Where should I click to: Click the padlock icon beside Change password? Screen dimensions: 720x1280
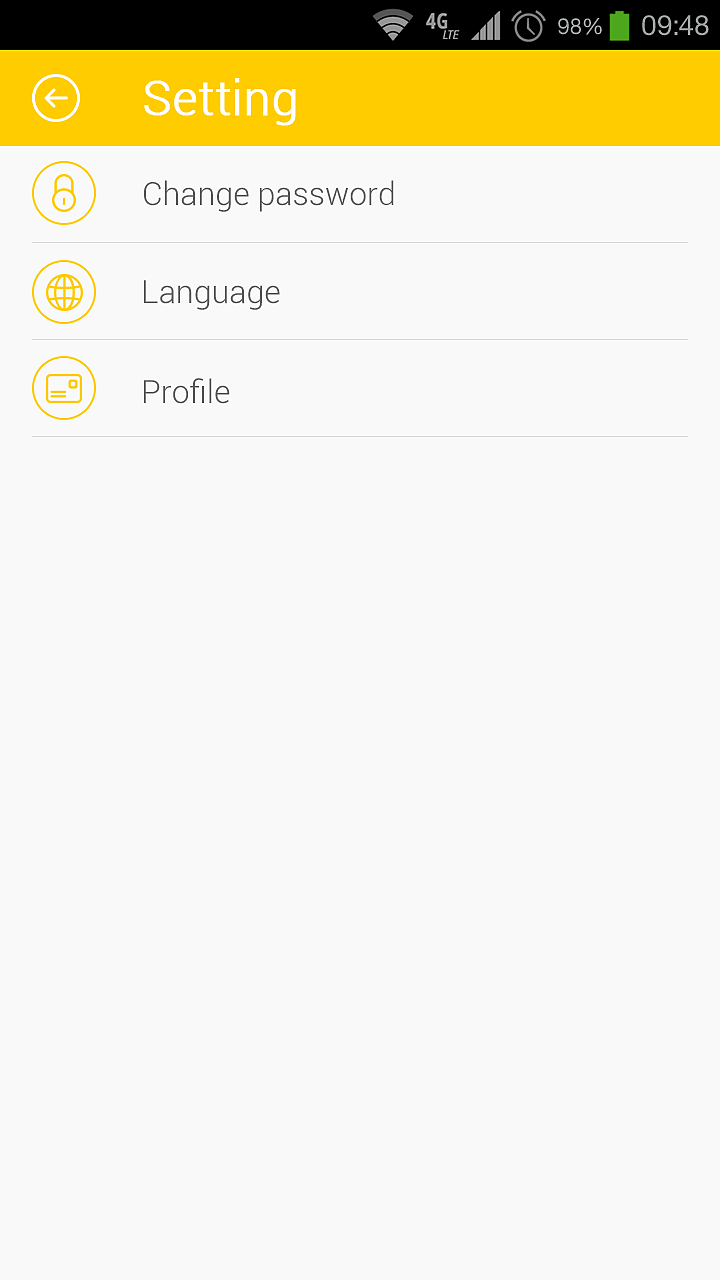click(64, 193)
